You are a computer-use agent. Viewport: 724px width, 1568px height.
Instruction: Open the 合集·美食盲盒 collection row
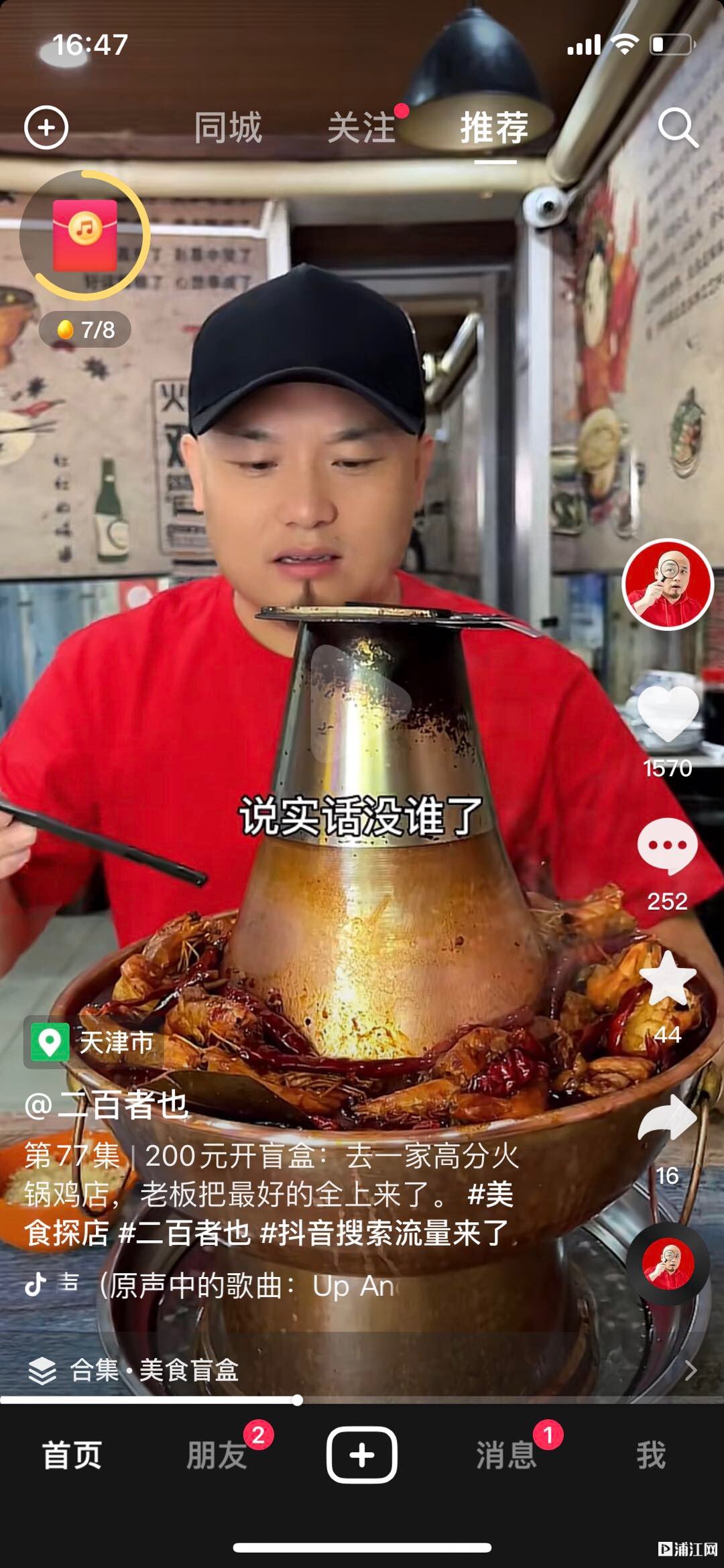coord(362,1370)
